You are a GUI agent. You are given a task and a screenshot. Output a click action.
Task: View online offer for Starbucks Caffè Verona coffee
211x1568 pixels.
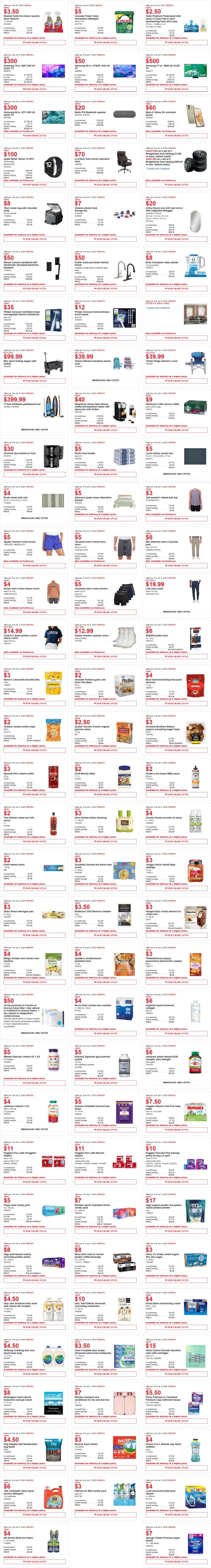tap(176, 430)
